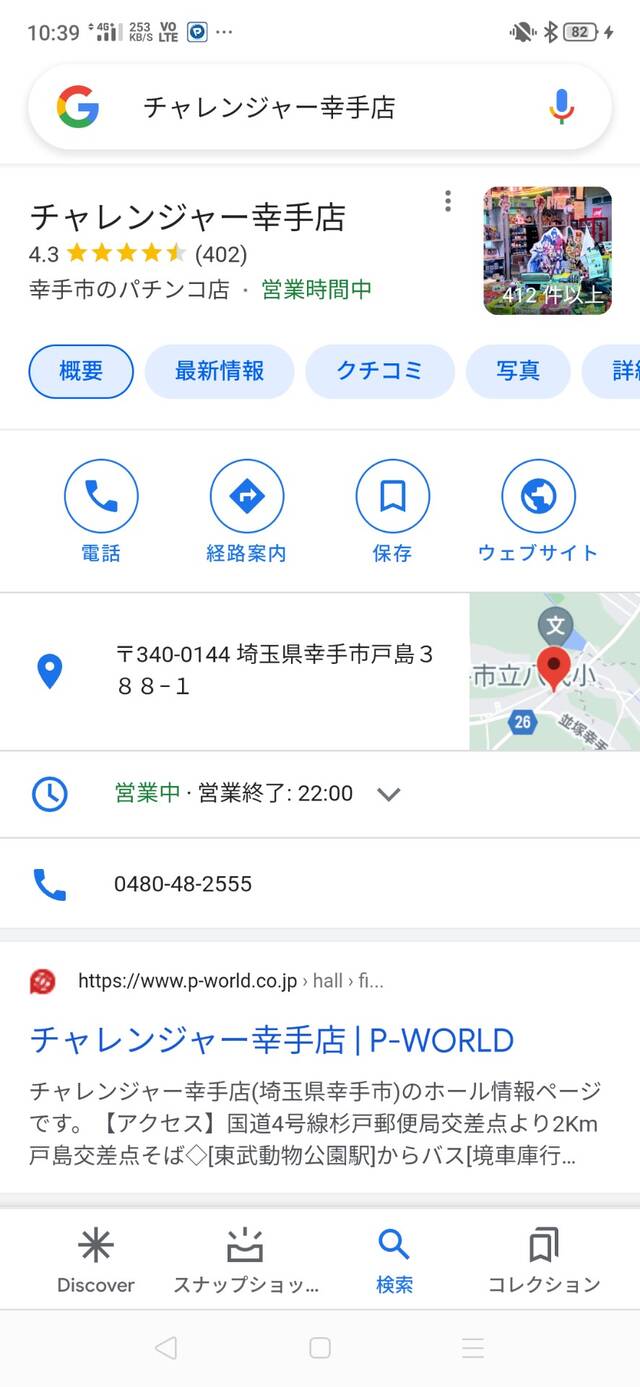Open the スナップショット tab

point(246,1260)
